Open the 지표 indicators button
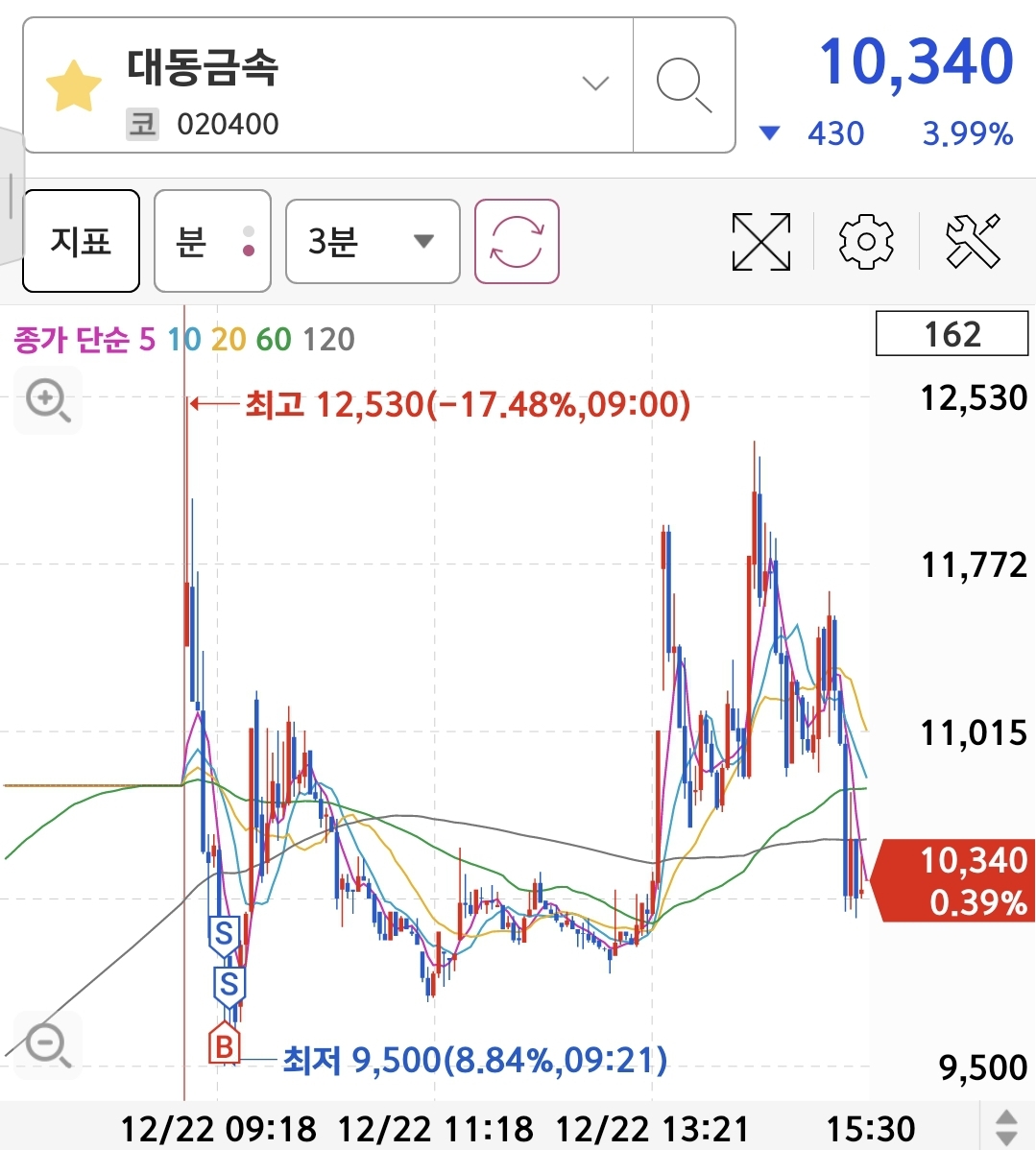 click(x=82, y=241)
